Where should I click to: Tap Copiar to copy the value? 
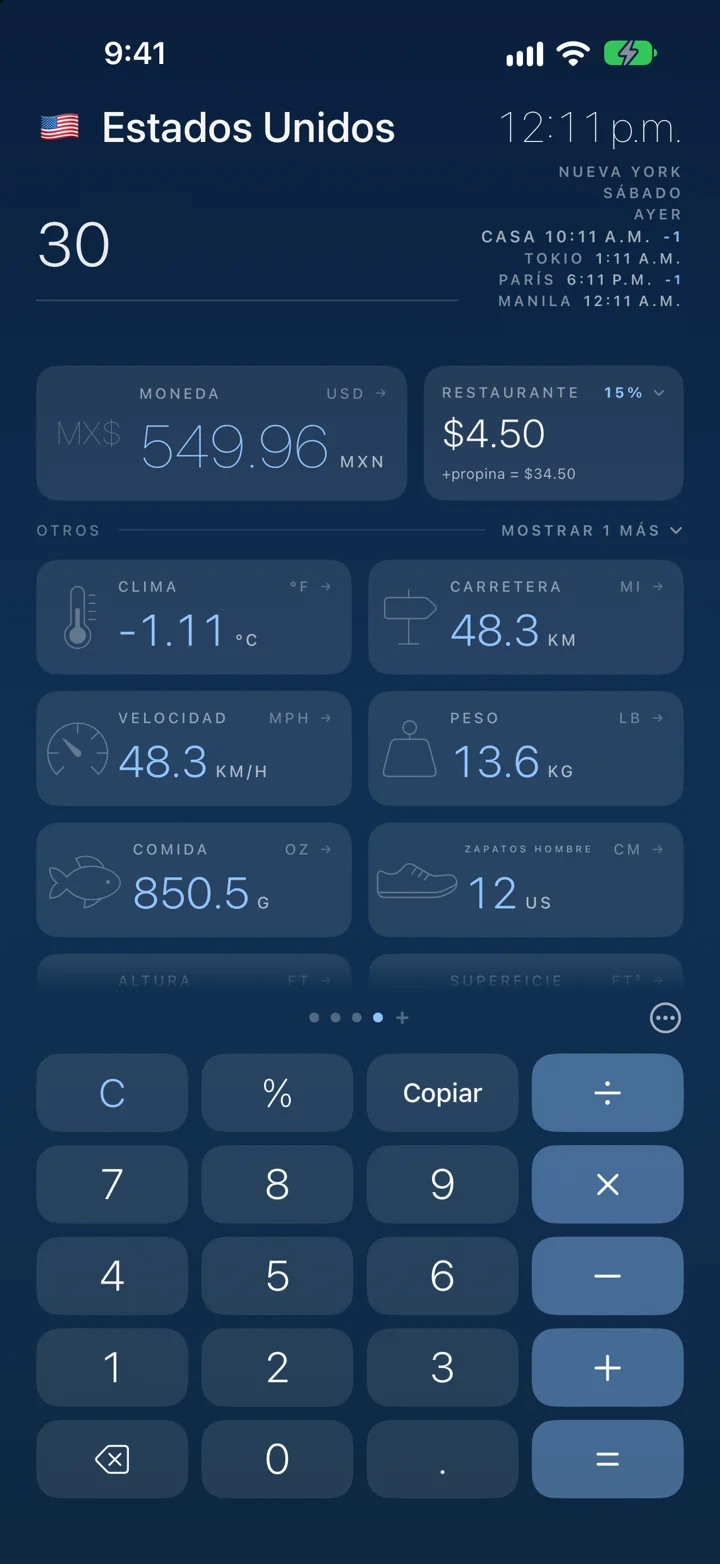[x=442, y=1093]
